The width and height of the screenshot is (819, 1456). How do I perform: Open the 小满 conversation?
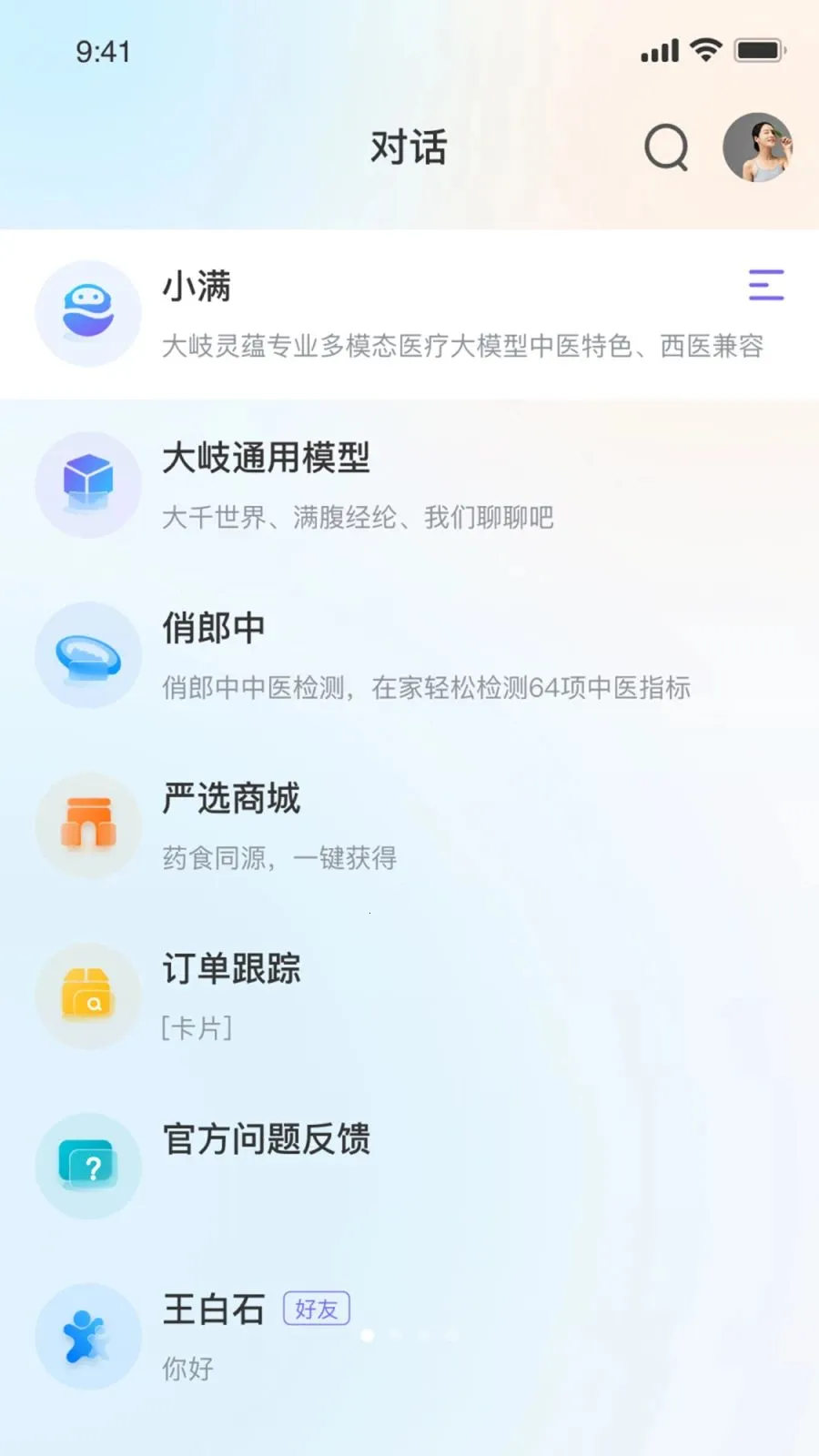tap(409, 314)
